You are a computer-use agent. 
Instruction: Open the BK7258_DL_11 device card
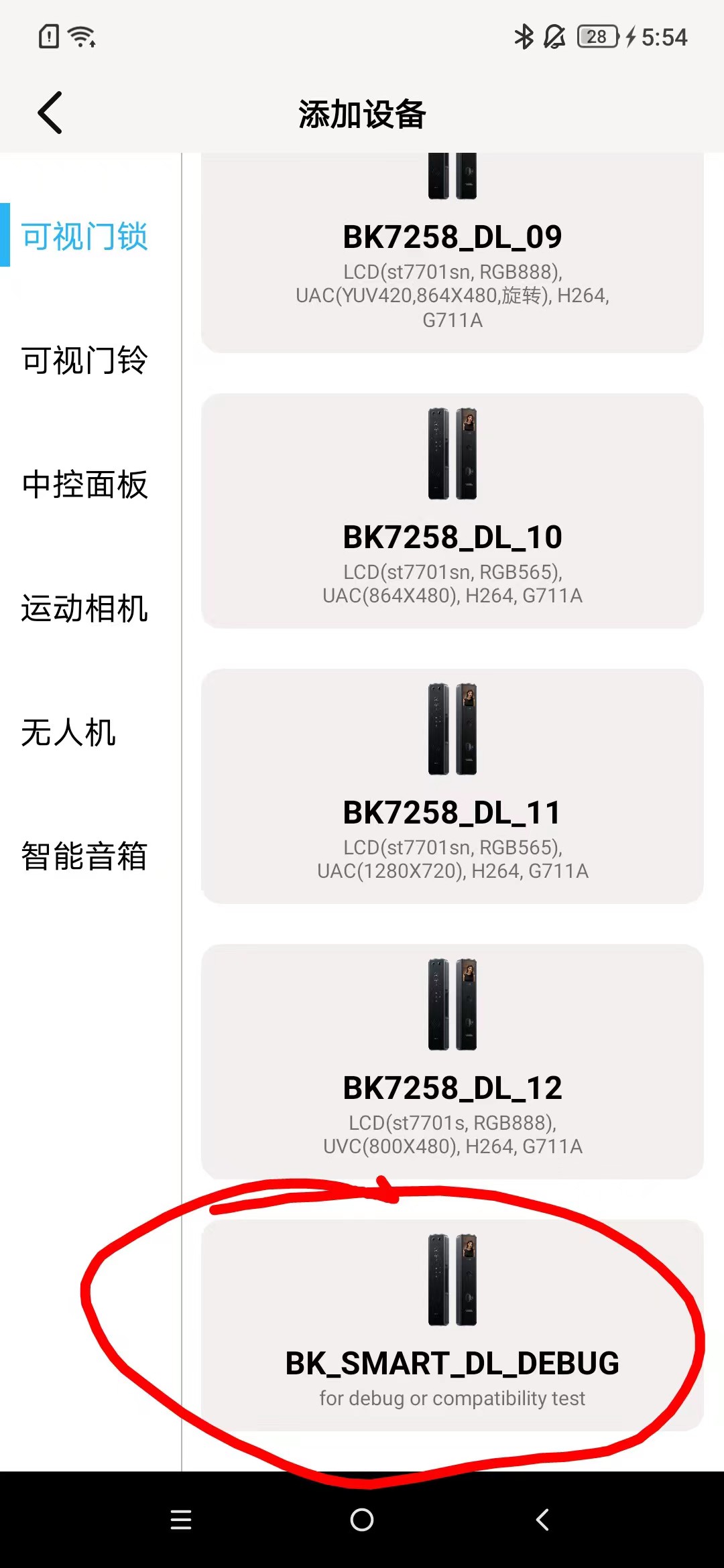tap(452, 786)
